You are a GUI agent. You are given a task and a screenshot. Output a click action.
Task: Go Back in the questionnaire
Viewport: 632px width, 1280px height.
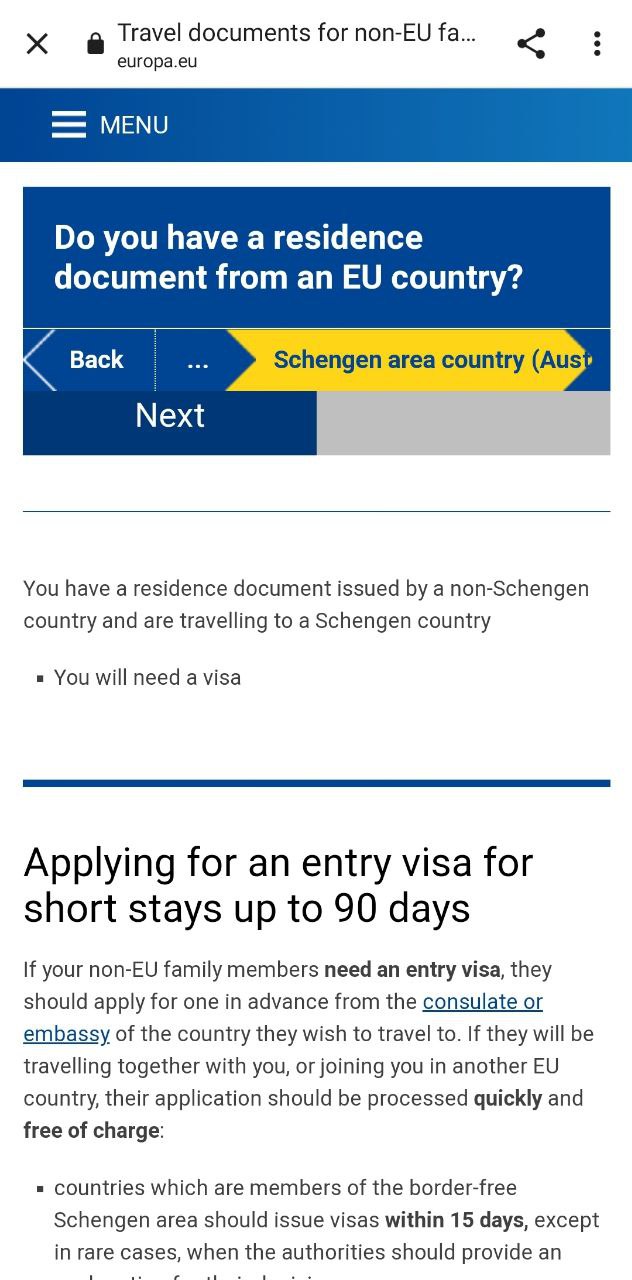point(90,360)
